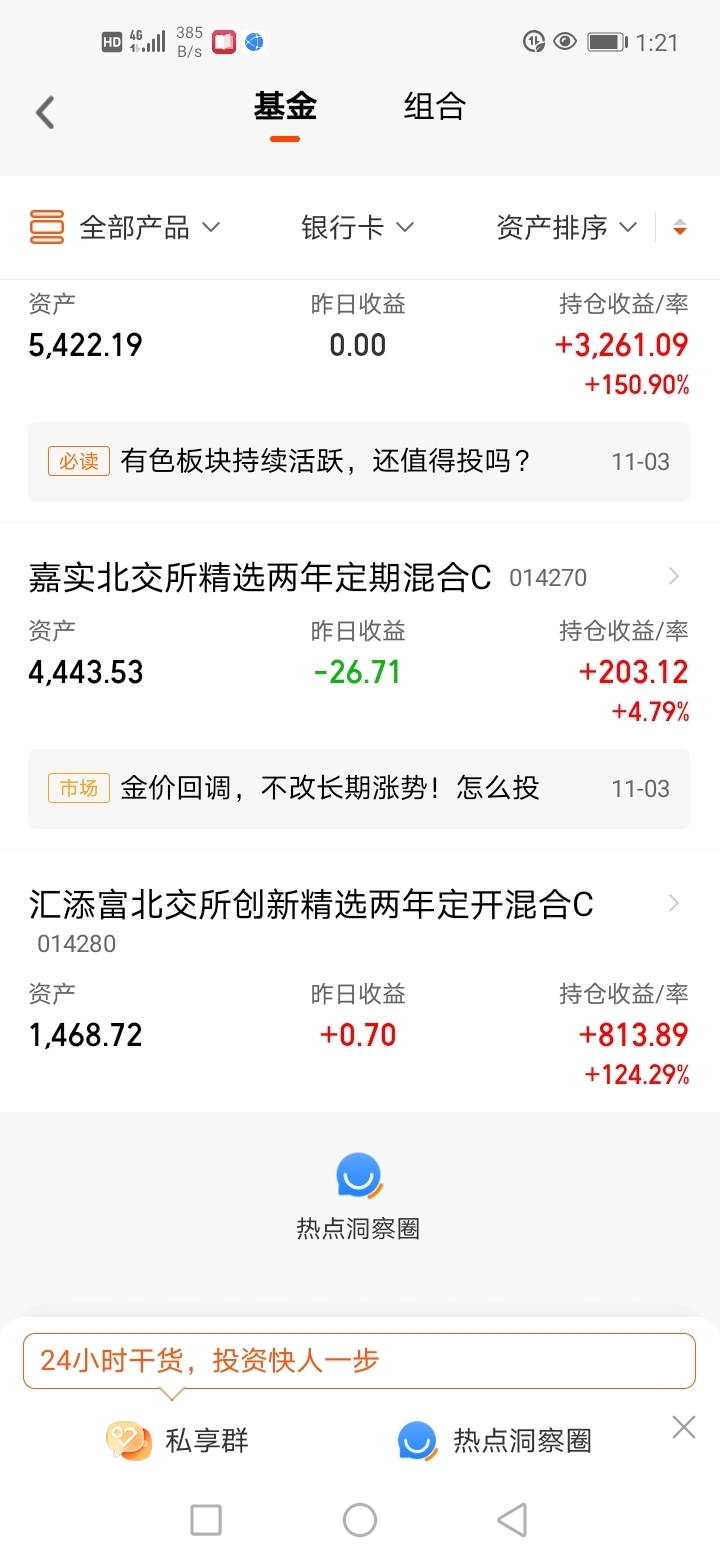Open 热点洞察圈 in the bottom banner

pyautogui.click(x=495, y=1441)
